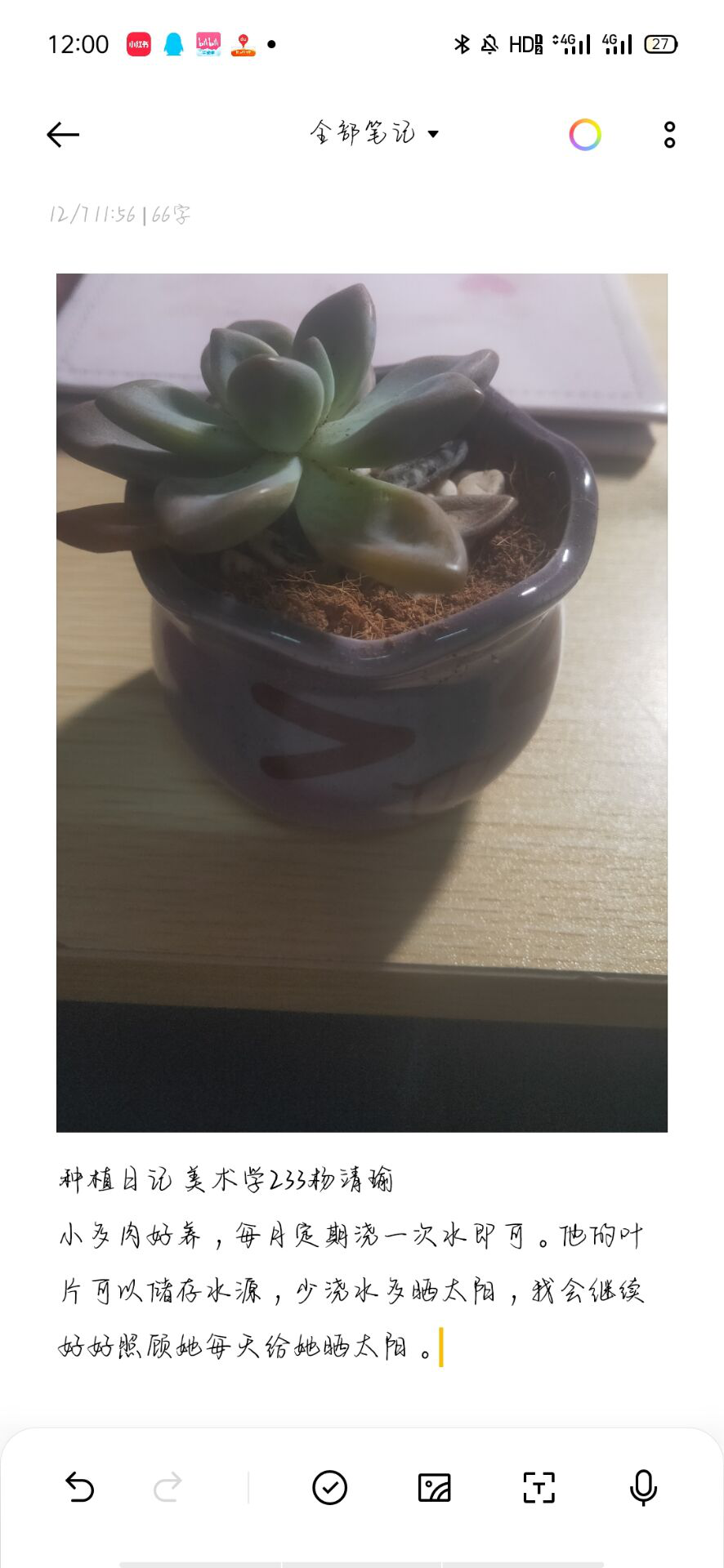Place cursor in the note text body

(351, 1290)
